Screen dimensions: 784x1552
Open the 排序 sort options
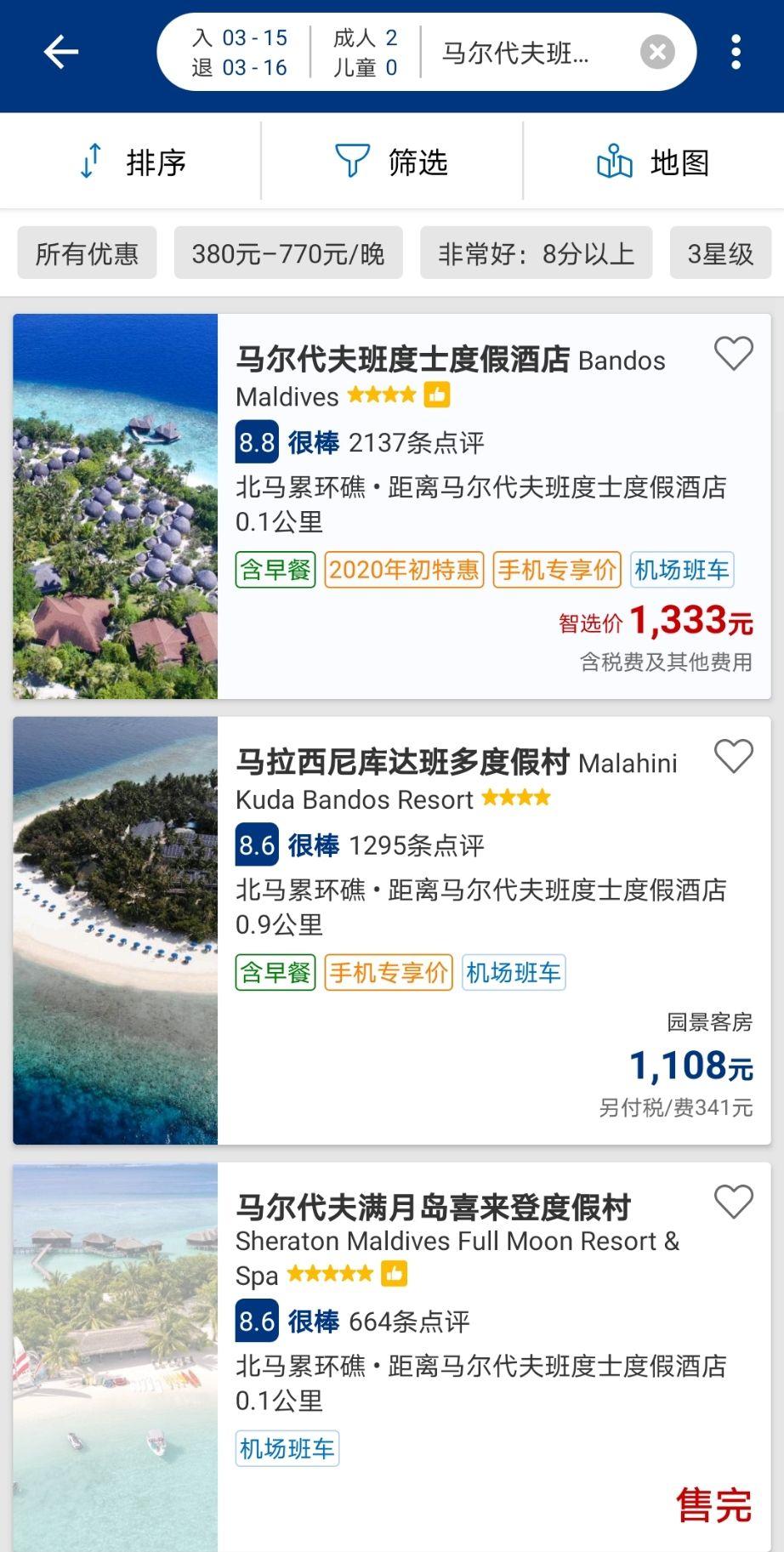click(132, 162)
